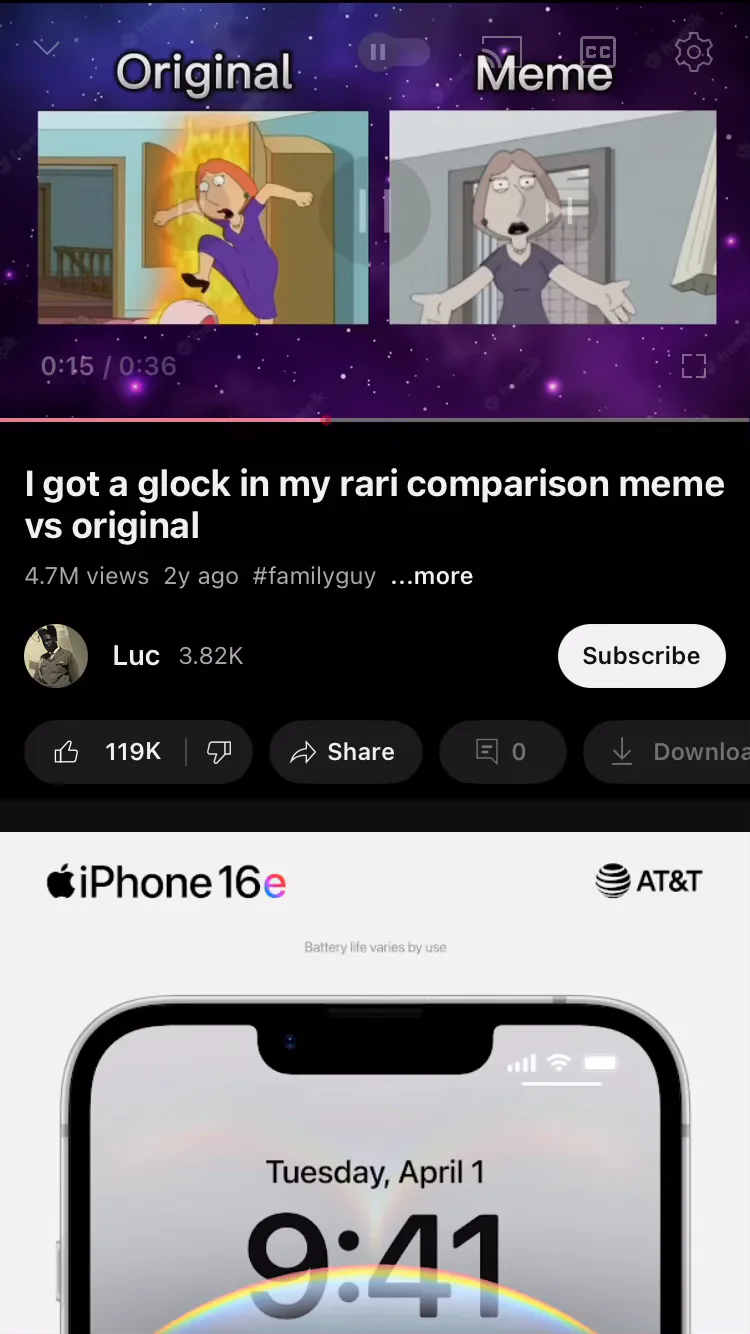The width and height of the screenshot is (750, 1334).
Task: Cast the video to a device
Action: coord(501,50)
